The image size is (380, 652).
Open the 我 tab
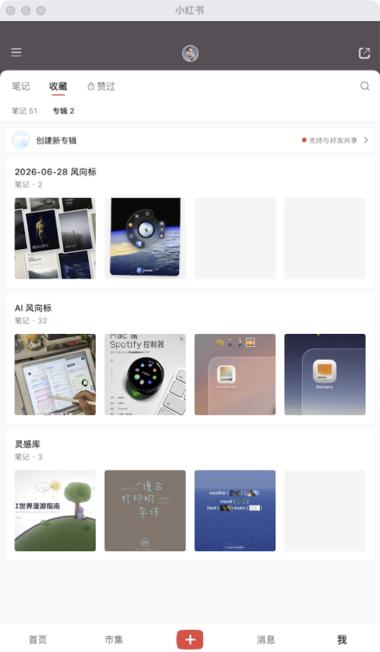click(342, 640)
